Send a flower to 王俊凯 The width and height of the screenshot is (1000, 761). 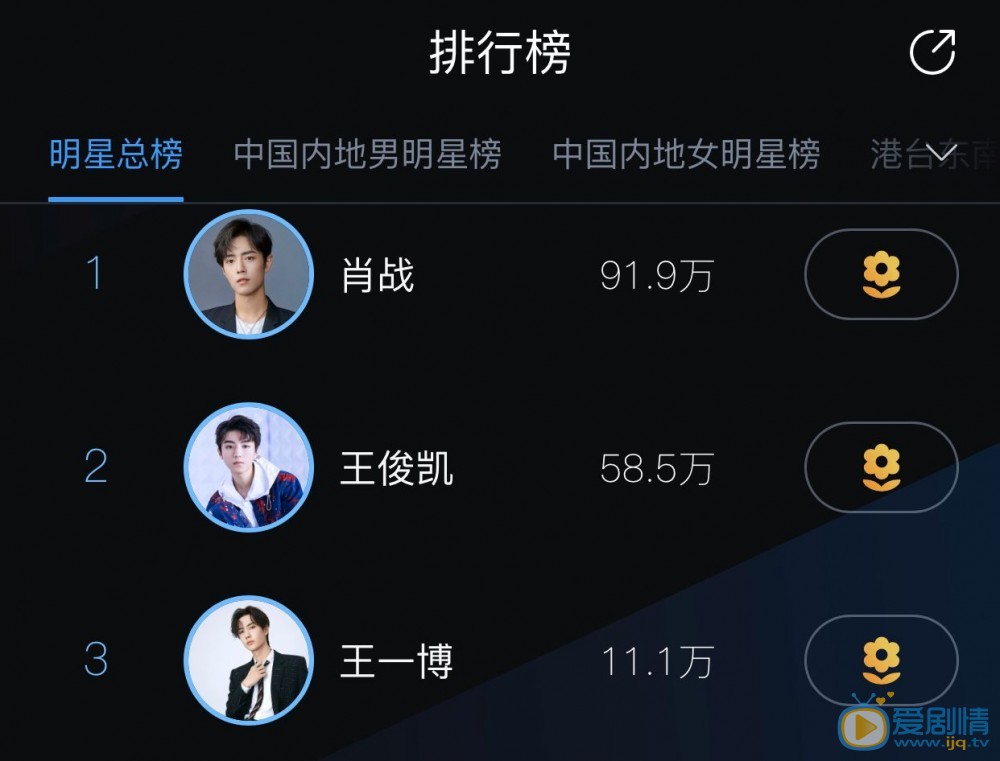coord(881,468)
